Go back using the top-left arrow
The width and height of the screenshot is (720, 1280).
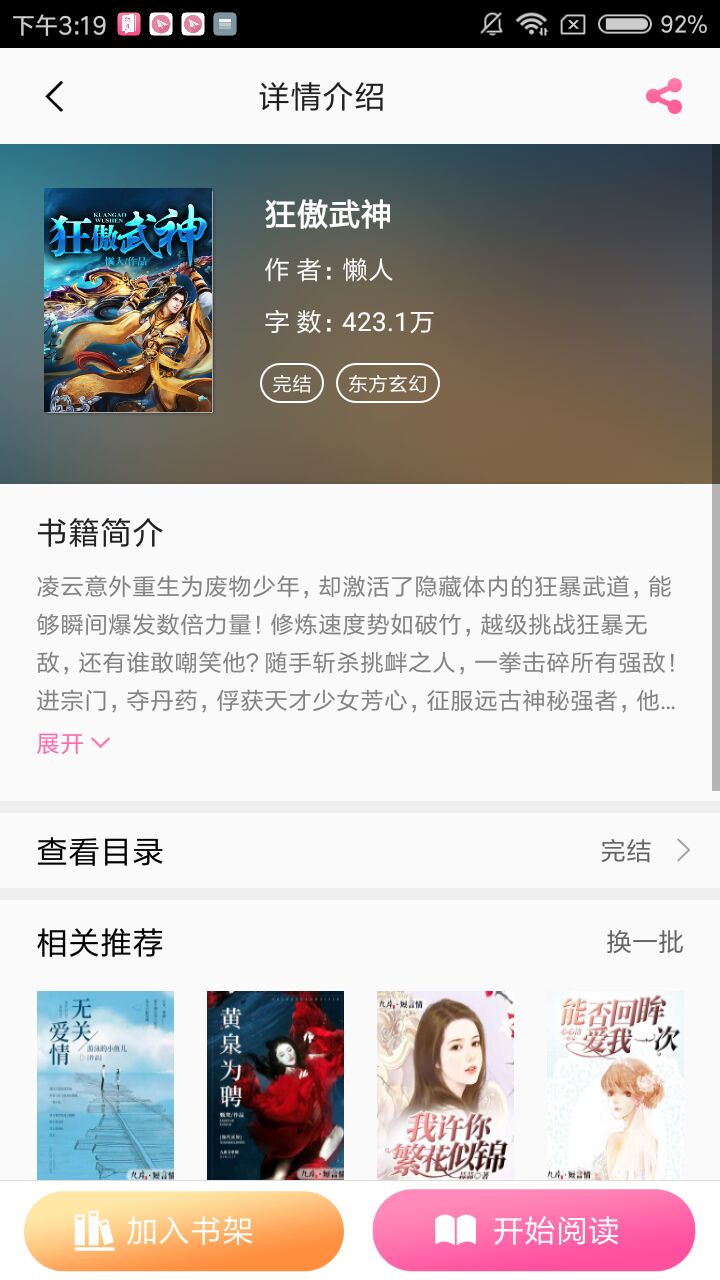pyautogui.click(x=55, y=97)
